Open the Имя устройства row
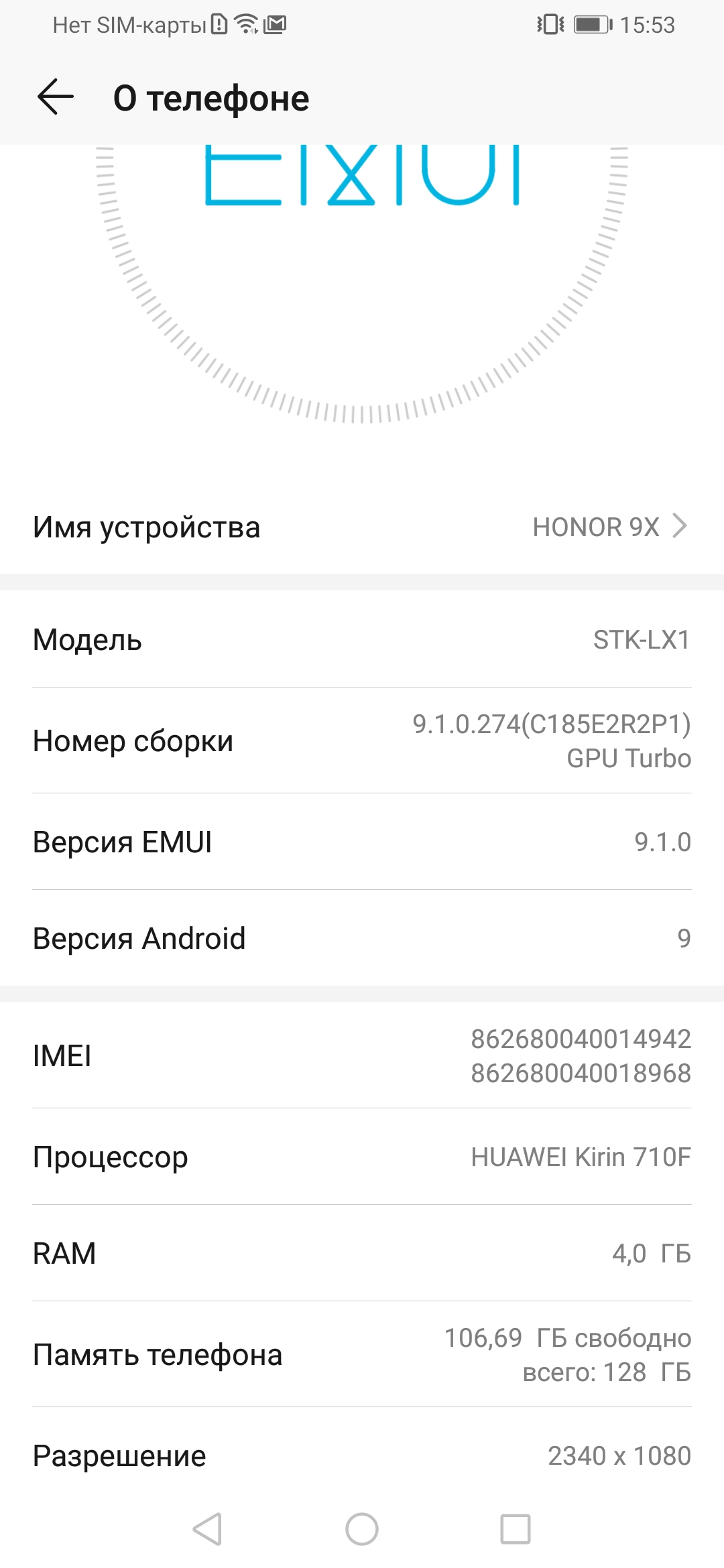Viewport: 724px width, 1568px height. [x=362, y=527]
